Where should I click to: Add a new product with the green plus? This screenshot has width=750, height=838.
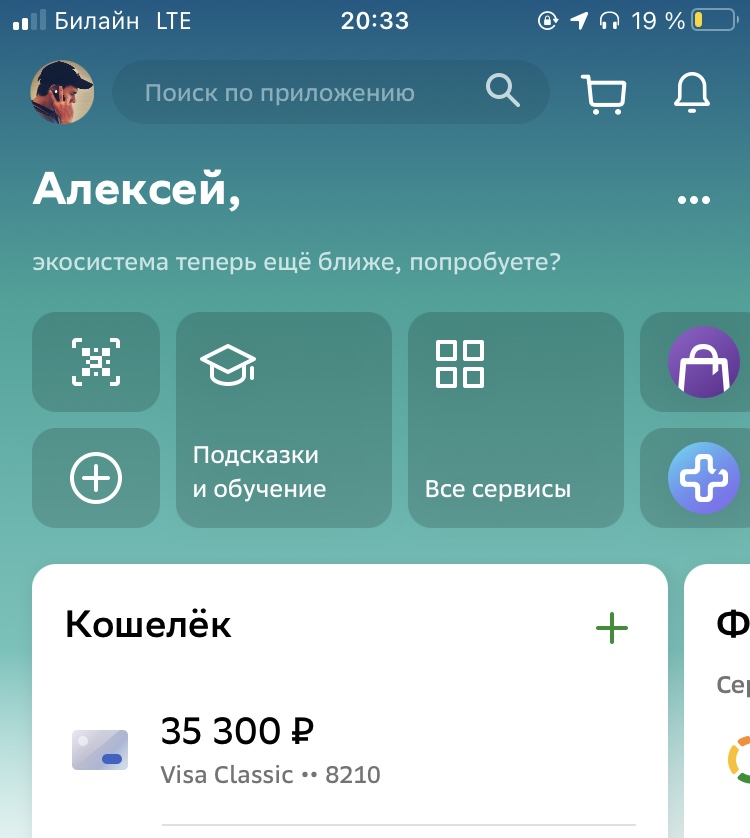tap(612, 628)
